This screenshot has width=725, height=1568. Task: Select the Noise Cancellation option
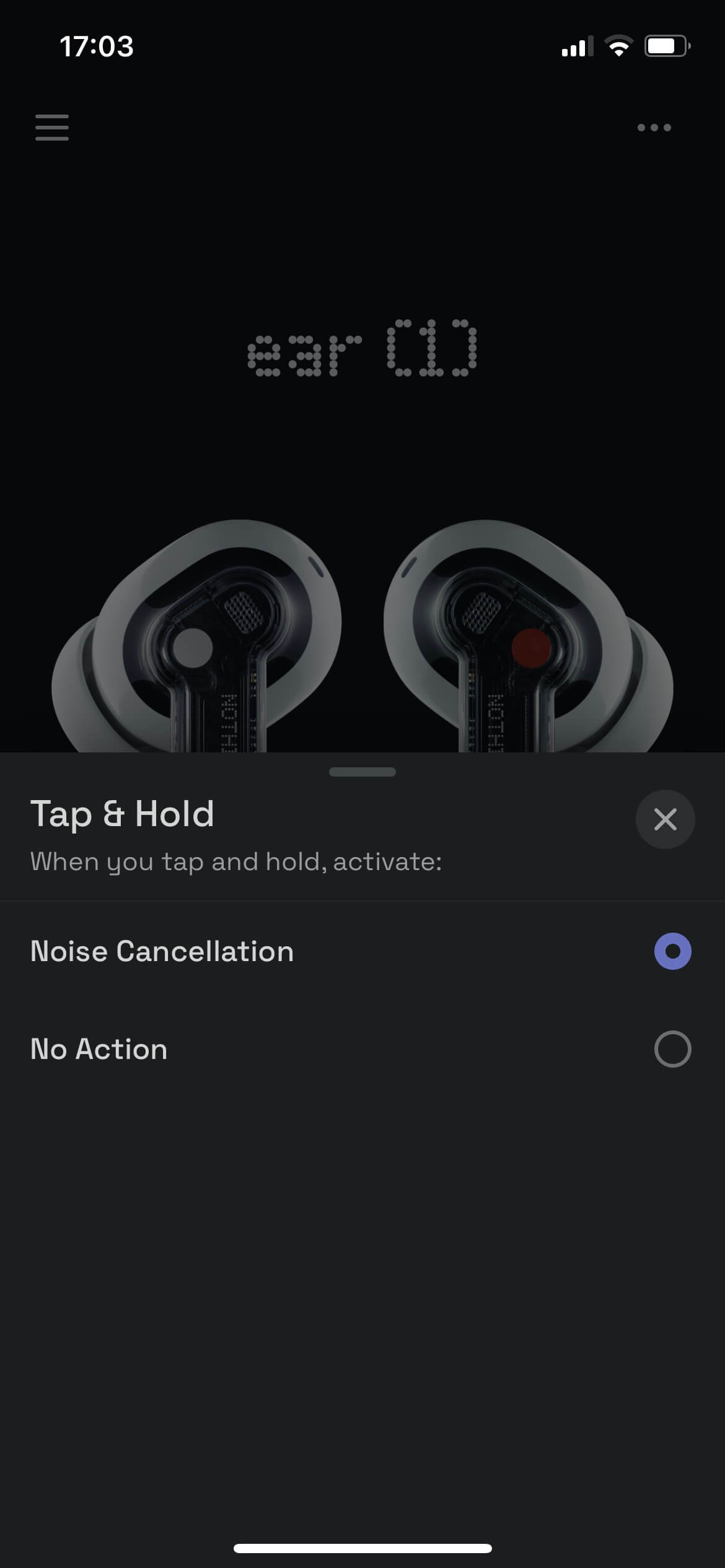(x=362, y=951)
